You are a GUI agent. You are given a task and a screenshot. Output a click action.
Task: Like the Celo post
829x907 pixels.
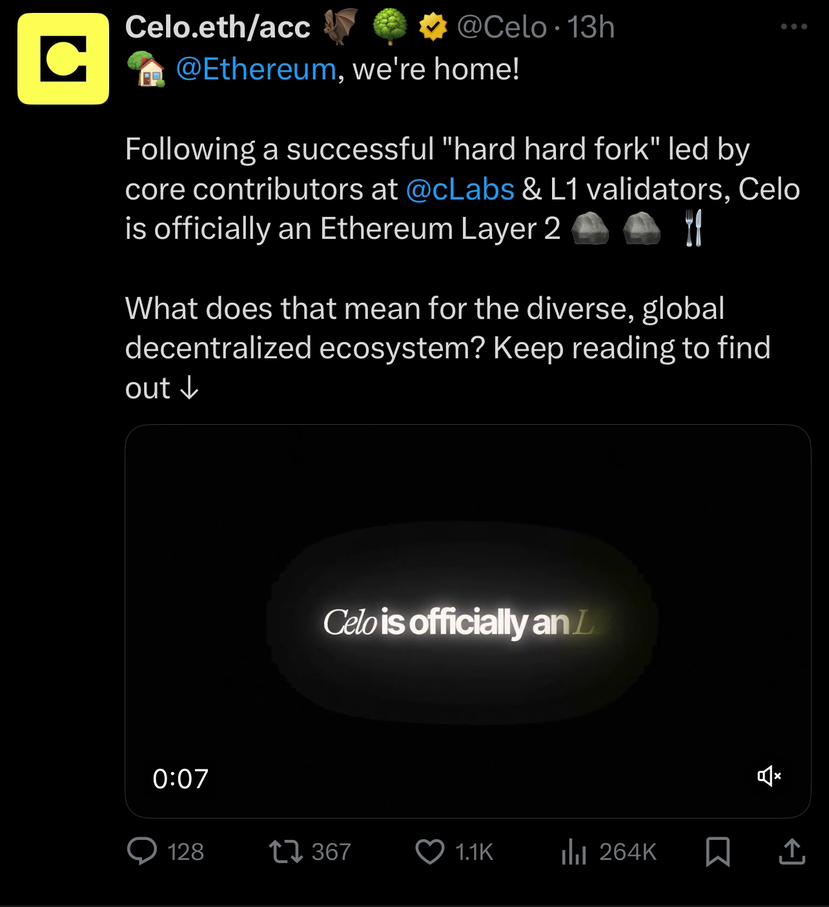(x=429, y=851)
